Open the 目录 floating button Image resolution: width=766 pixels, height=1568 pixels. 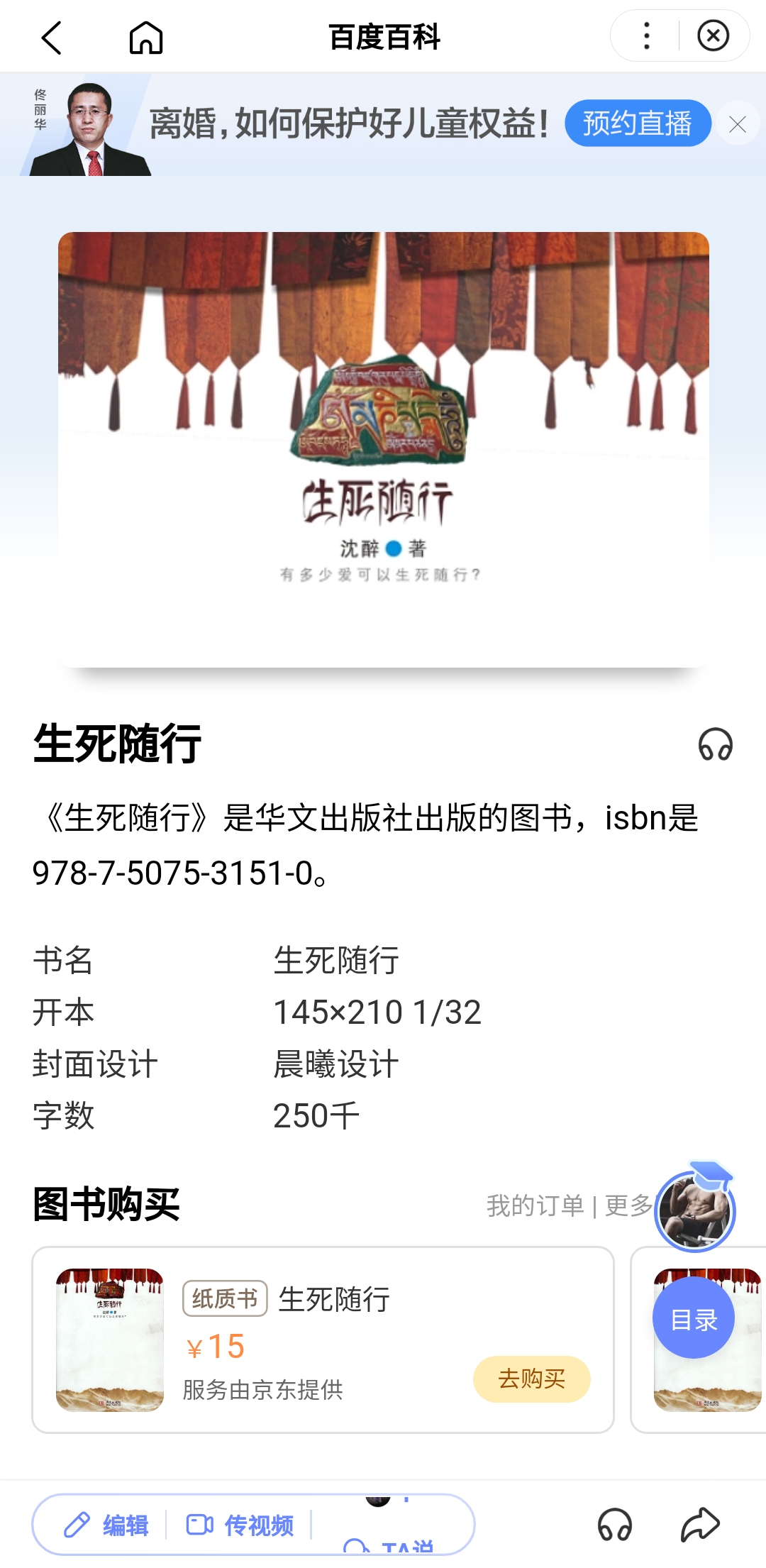693,1319
